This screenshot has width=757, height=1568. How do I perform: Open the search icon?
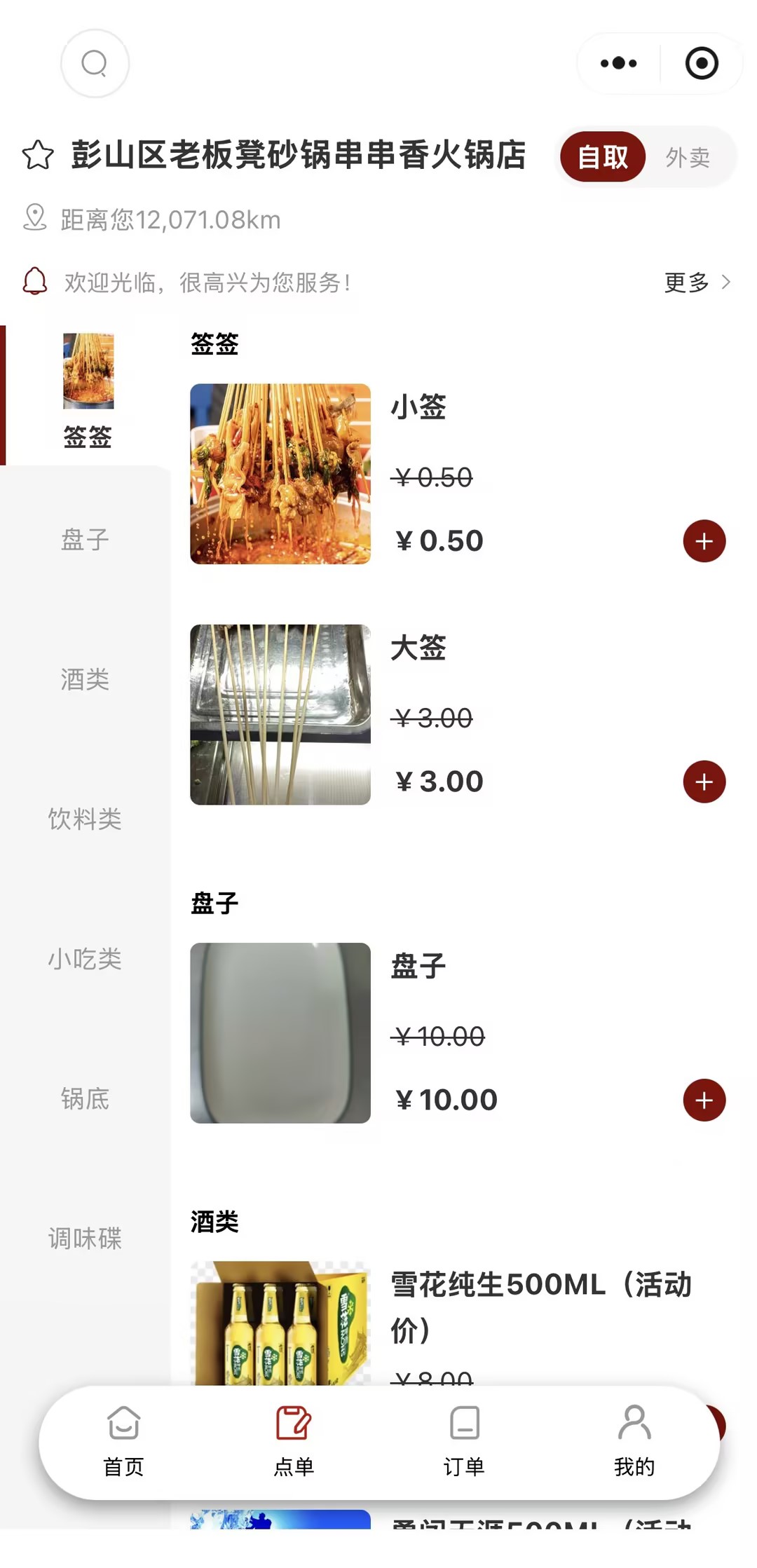tap(95, 63)
